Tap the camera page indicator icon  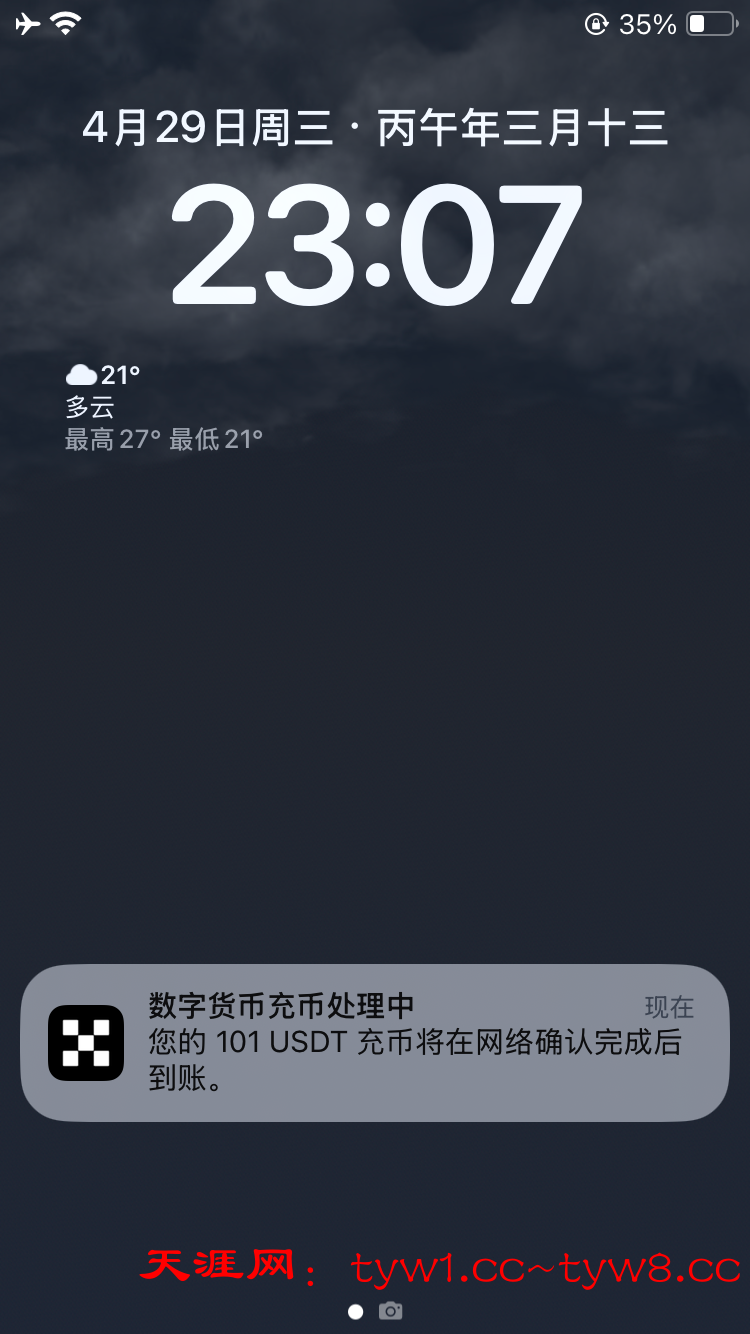pos(391,1311)
